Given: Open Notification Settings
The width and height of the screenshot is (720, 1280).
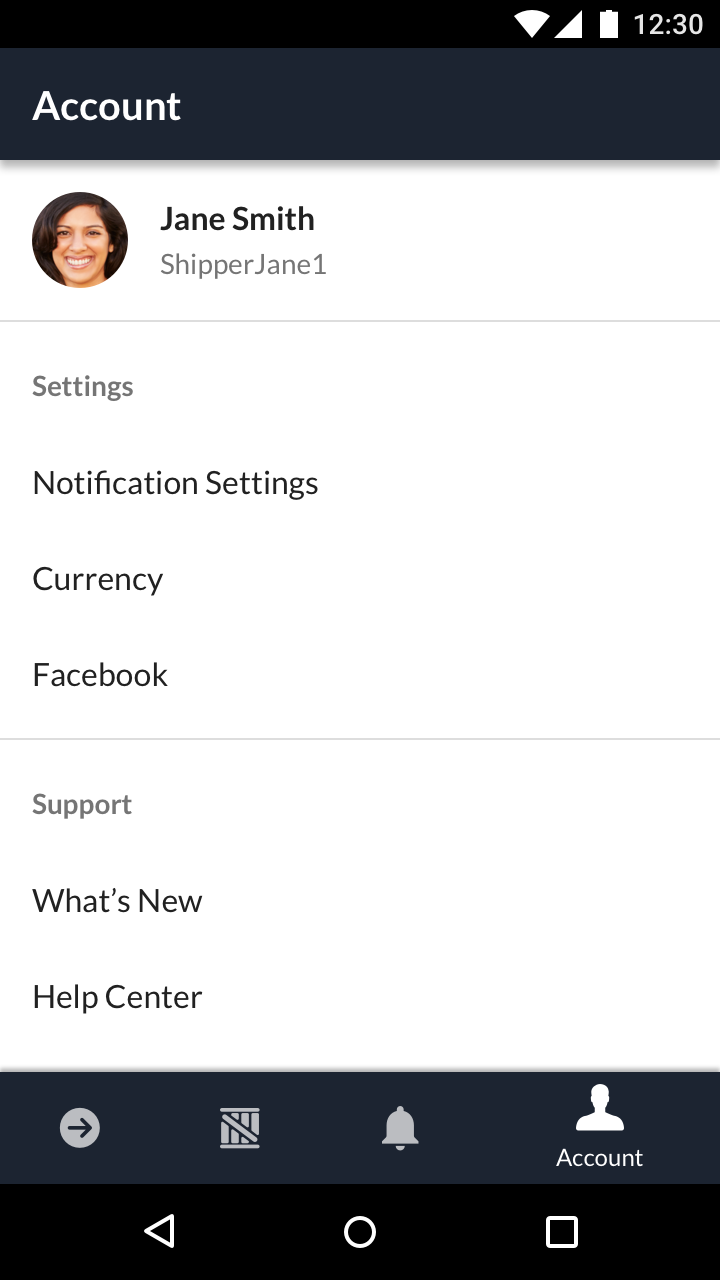Looking at the screenshot, I should pos(360,483).
